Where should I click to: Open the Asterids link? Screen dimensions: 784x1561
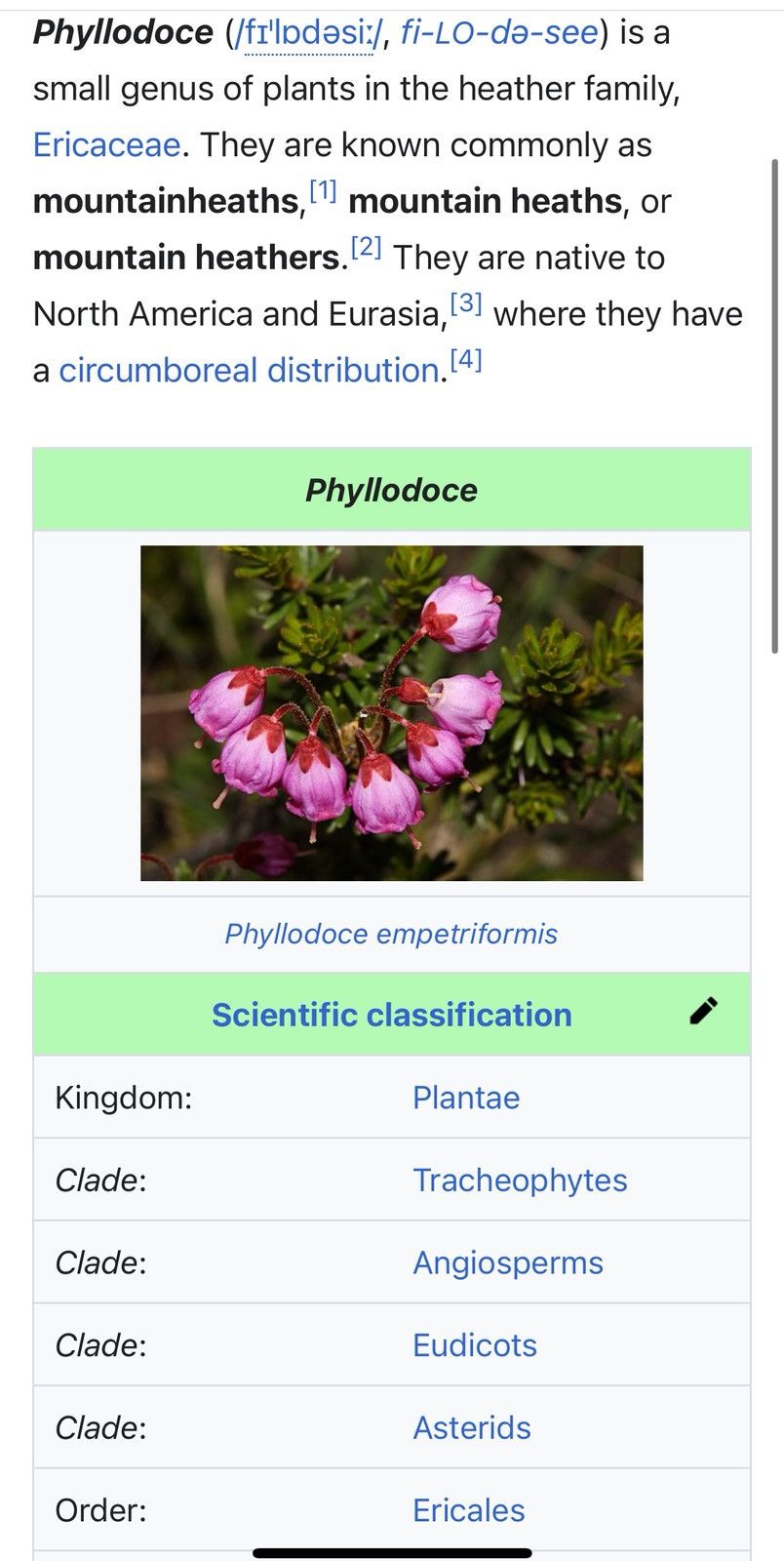pyautogui.click(x=472, y=1428)
